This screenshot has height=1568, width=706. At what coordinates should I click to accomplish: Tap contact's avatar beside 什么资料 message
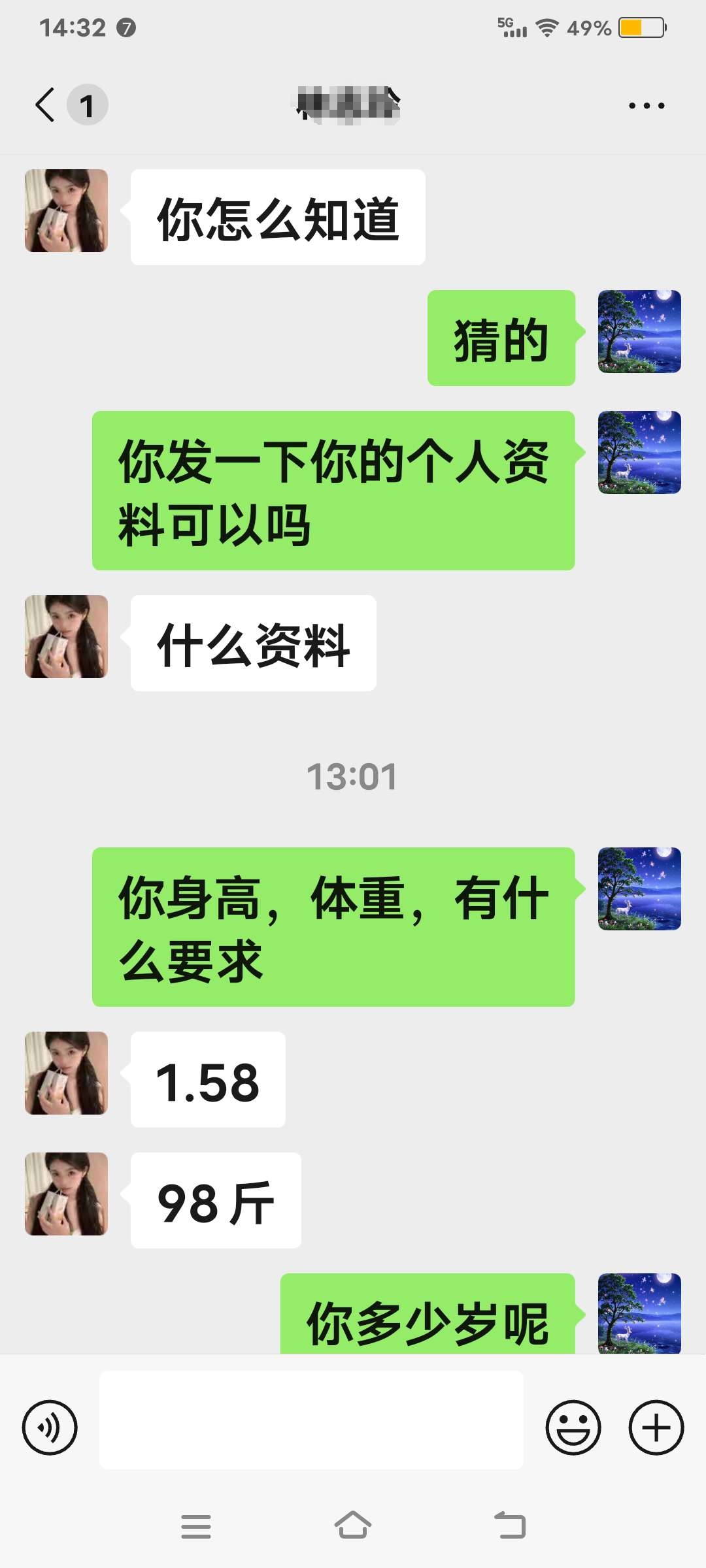pos(67,636)
